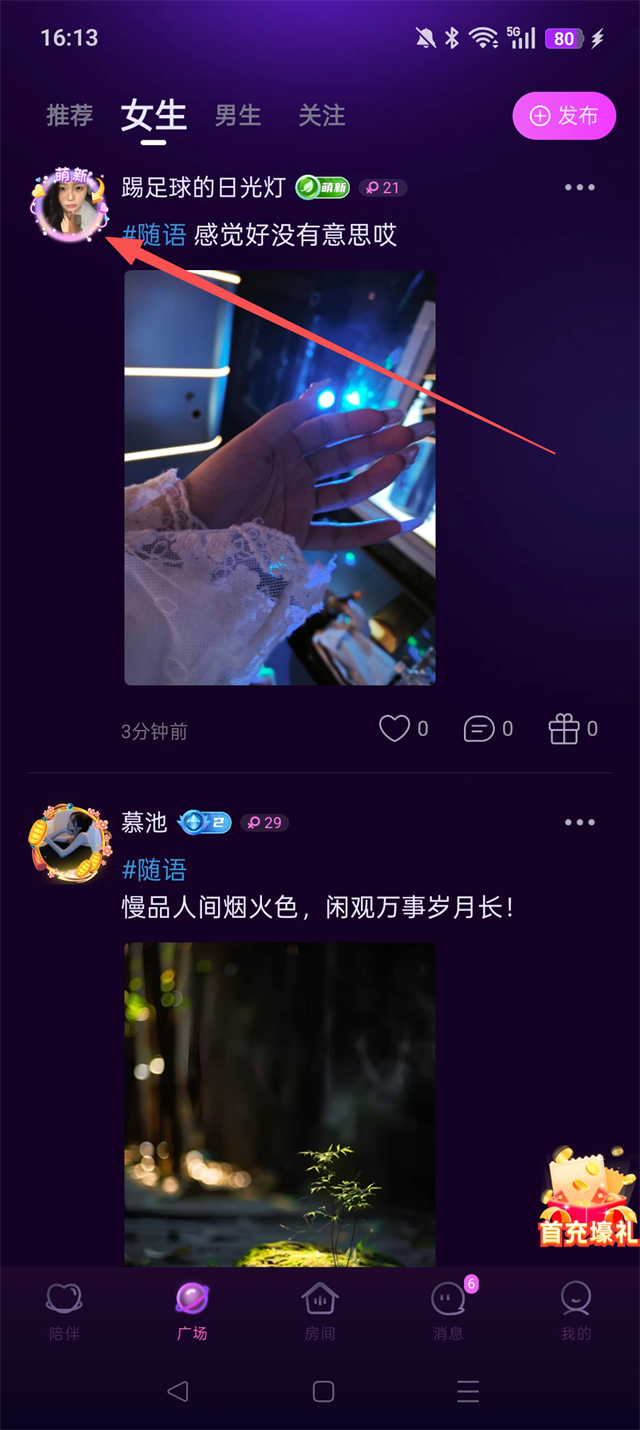The height and width of the screenshot is (1430, 640).
Task: Switch to the 房间 tab
Action: tap(320, 1310)
